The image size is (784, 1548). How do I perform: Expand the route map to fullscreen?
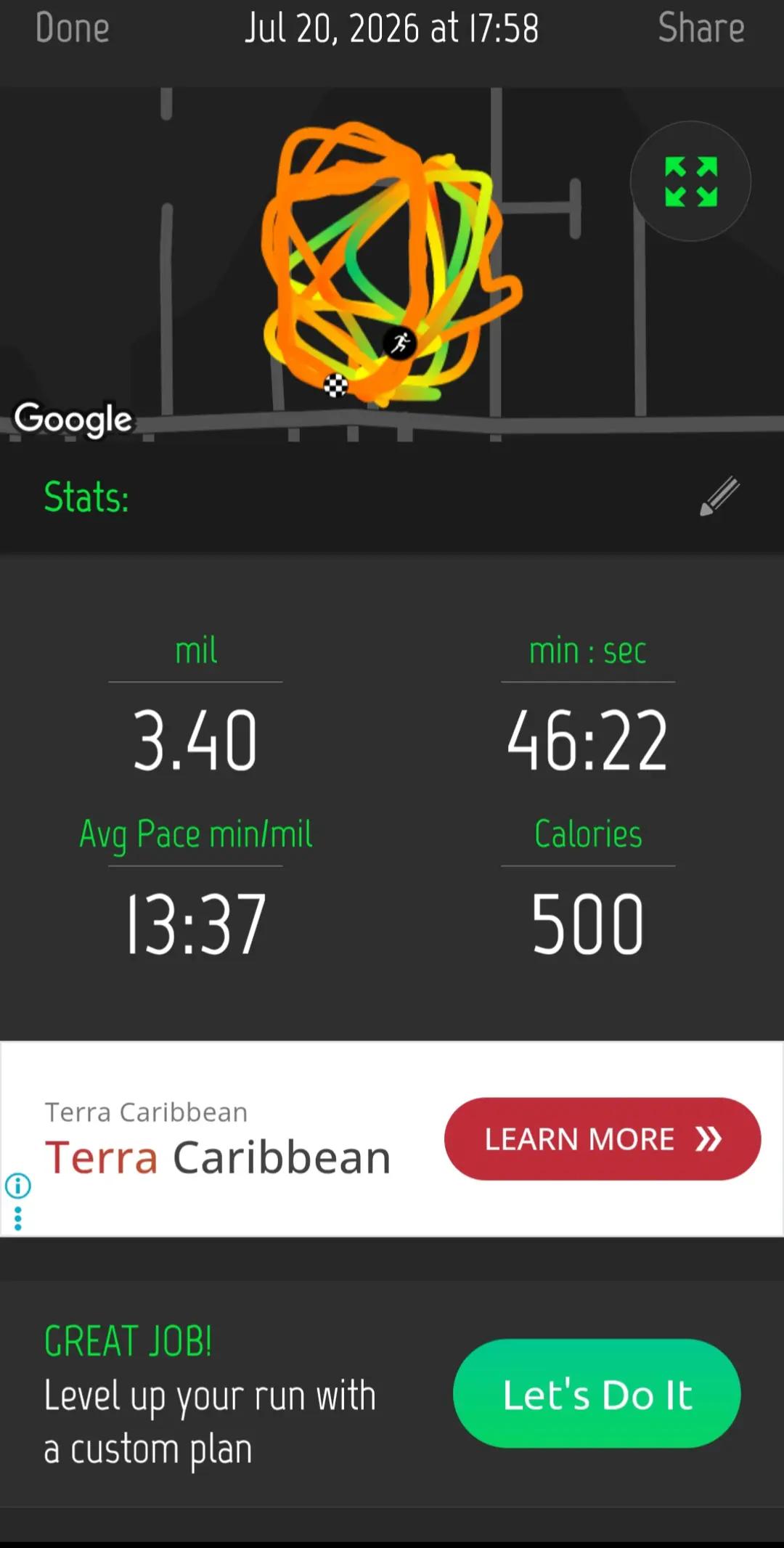tap(690, 182)
